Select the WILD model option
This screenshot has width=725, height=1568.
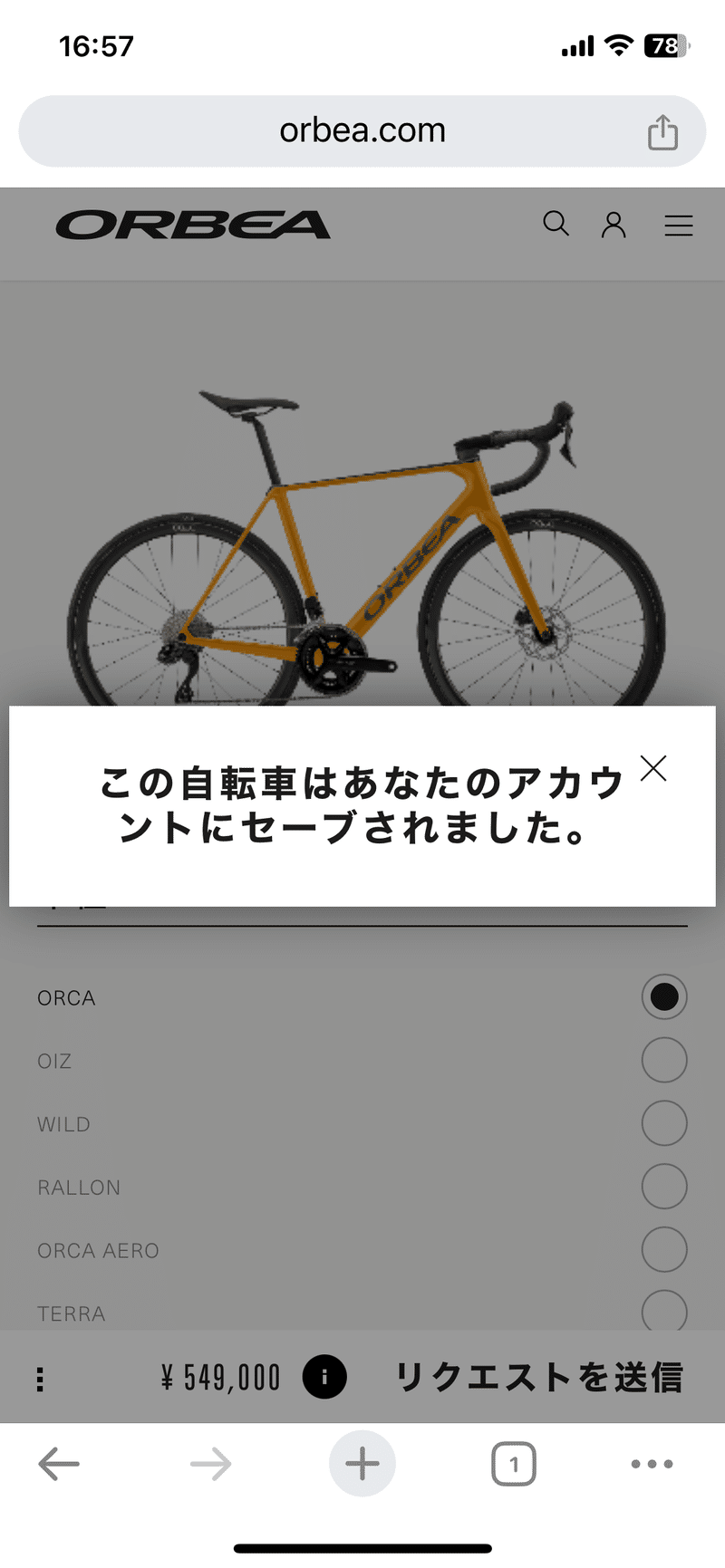[664, 1123]
